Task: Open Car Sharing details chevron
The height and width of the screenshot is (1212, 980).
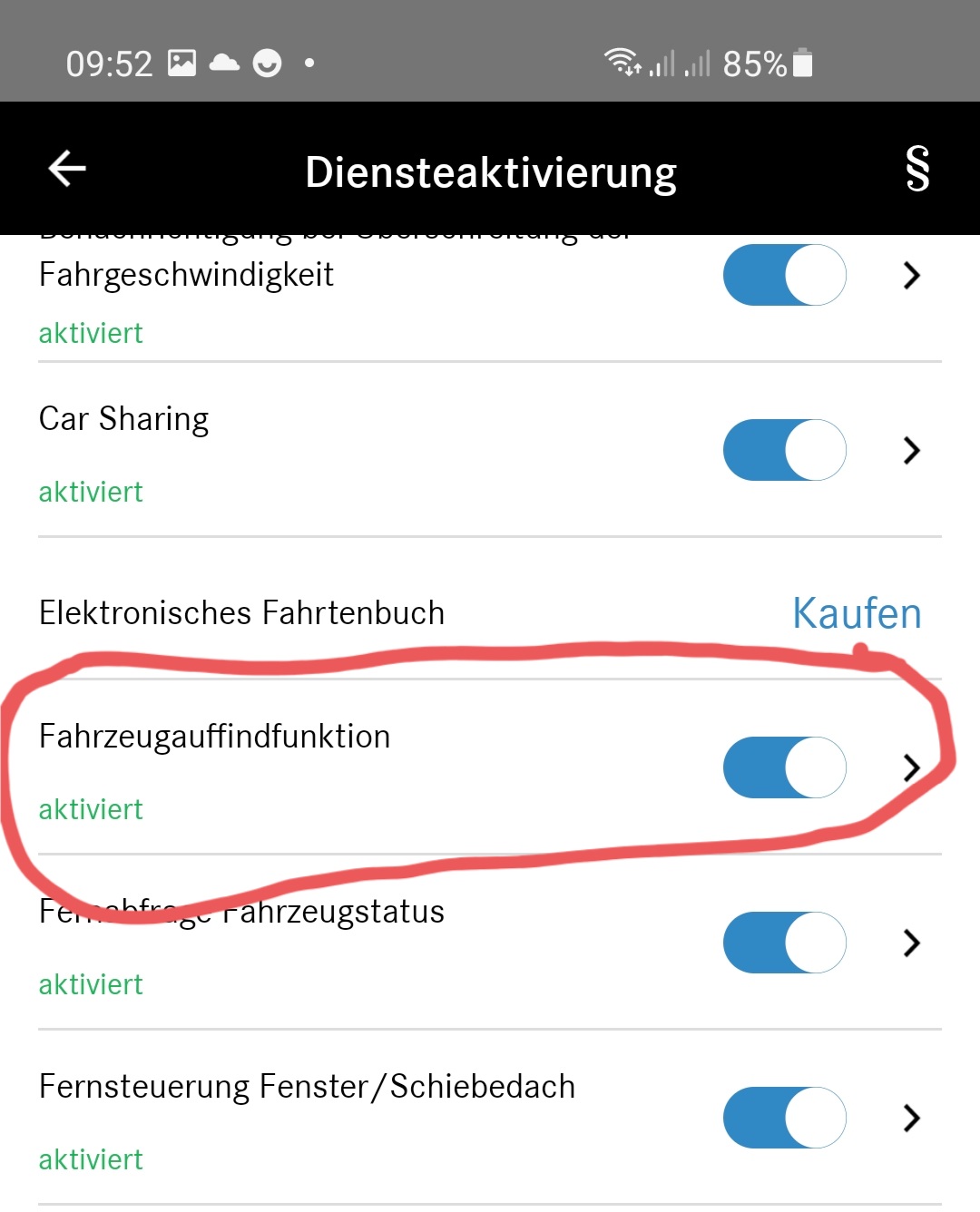Action: pyautogui.click(x=912, y=450)
